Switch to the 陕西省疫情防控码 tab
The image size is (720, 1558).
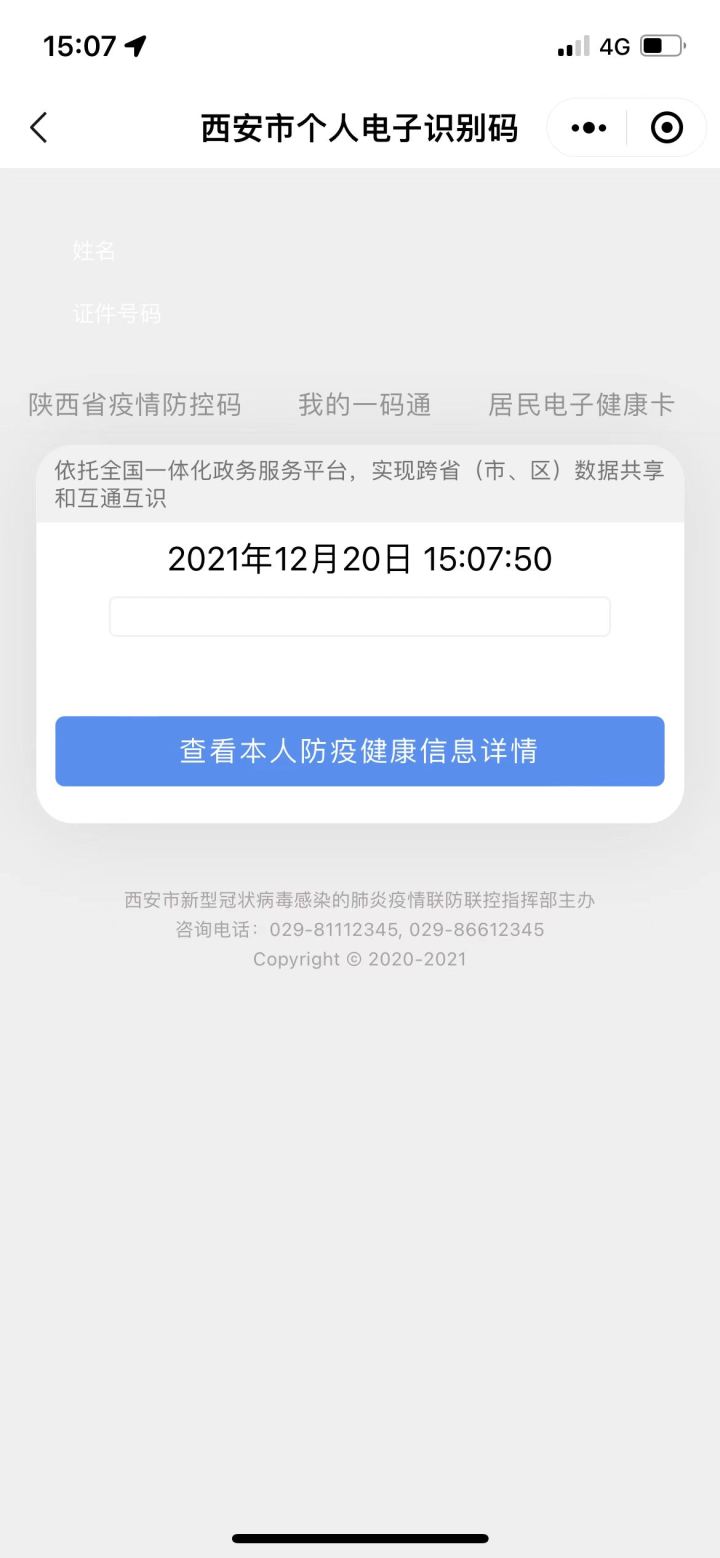[136, 404]
